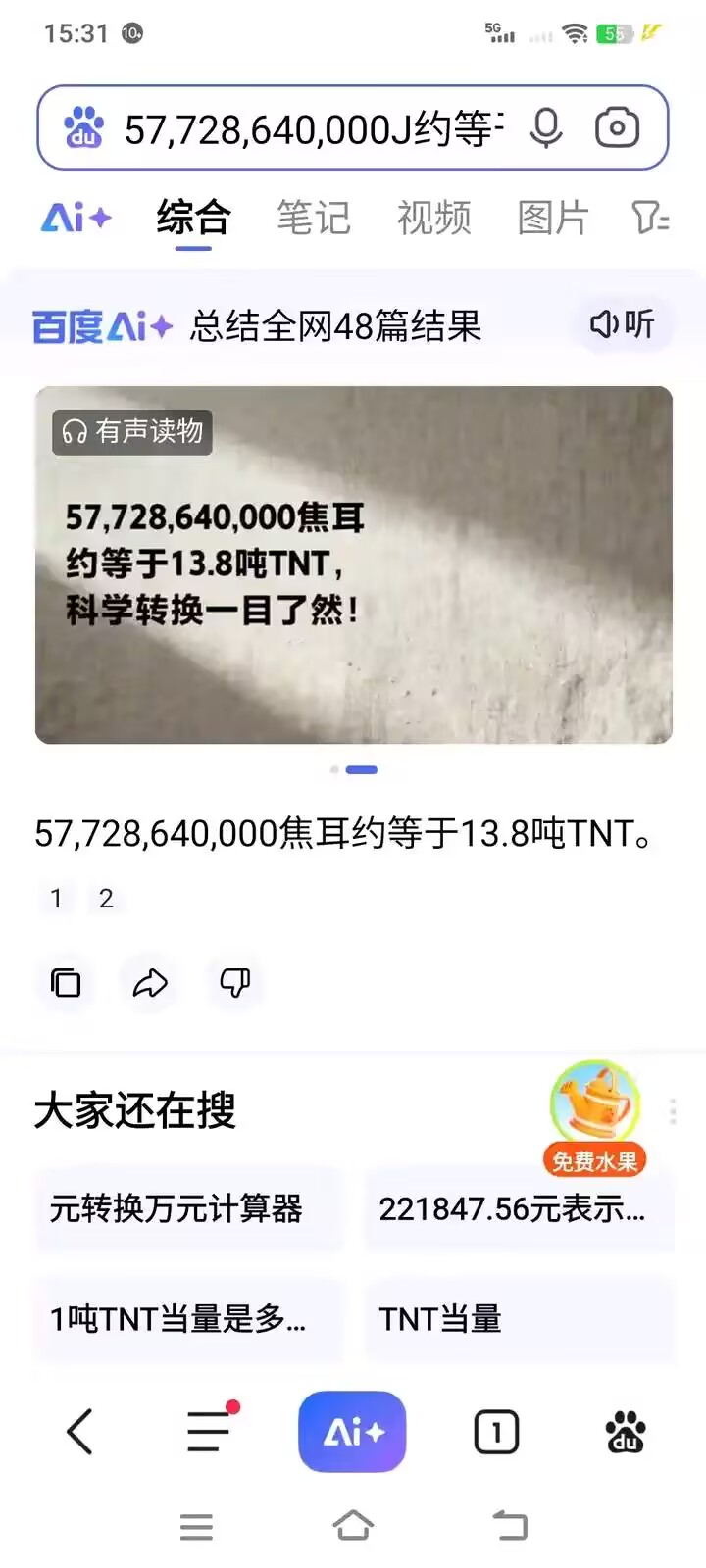Viewport: 706px width, 1568px height.
Task: Copy the AI answer
Action: 65,982
